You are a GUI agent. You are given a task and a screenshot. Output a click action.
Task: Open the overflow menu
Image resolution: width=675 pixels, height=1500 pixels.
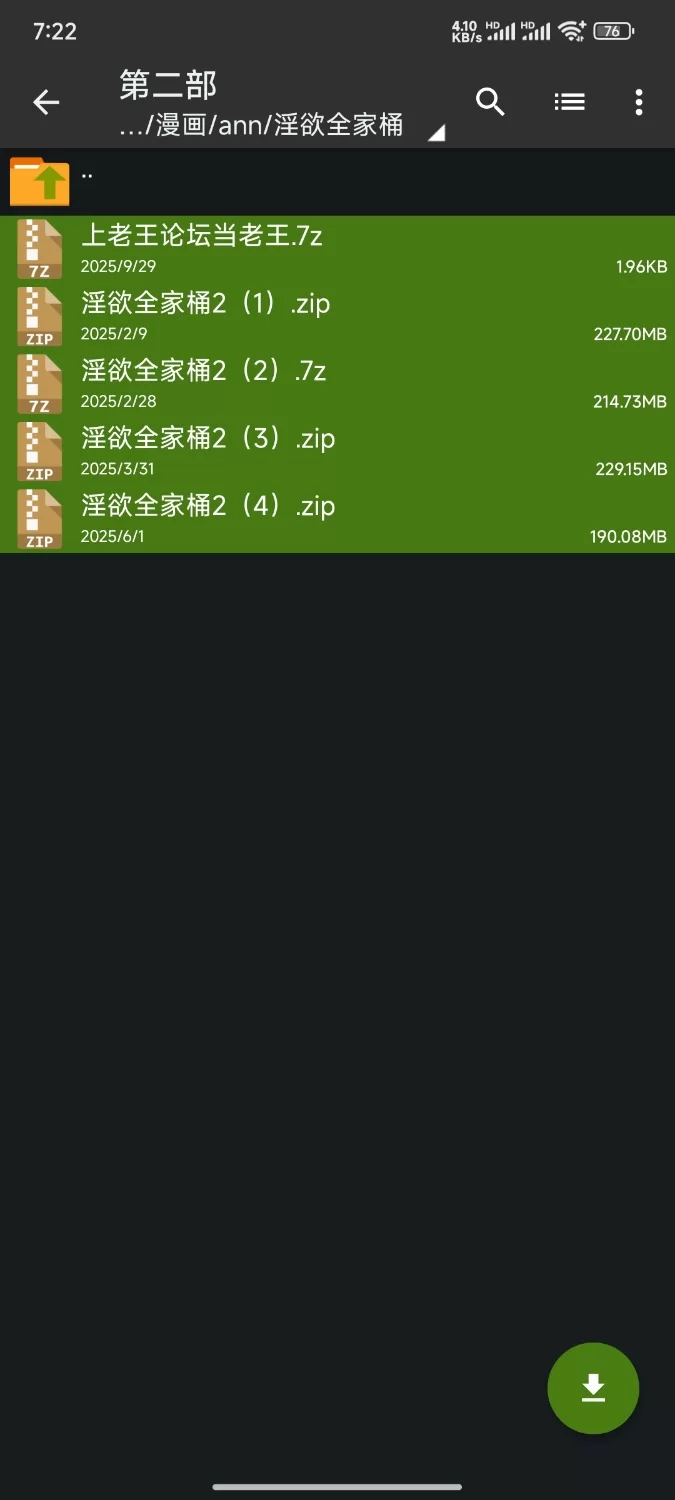click(639, 102)
